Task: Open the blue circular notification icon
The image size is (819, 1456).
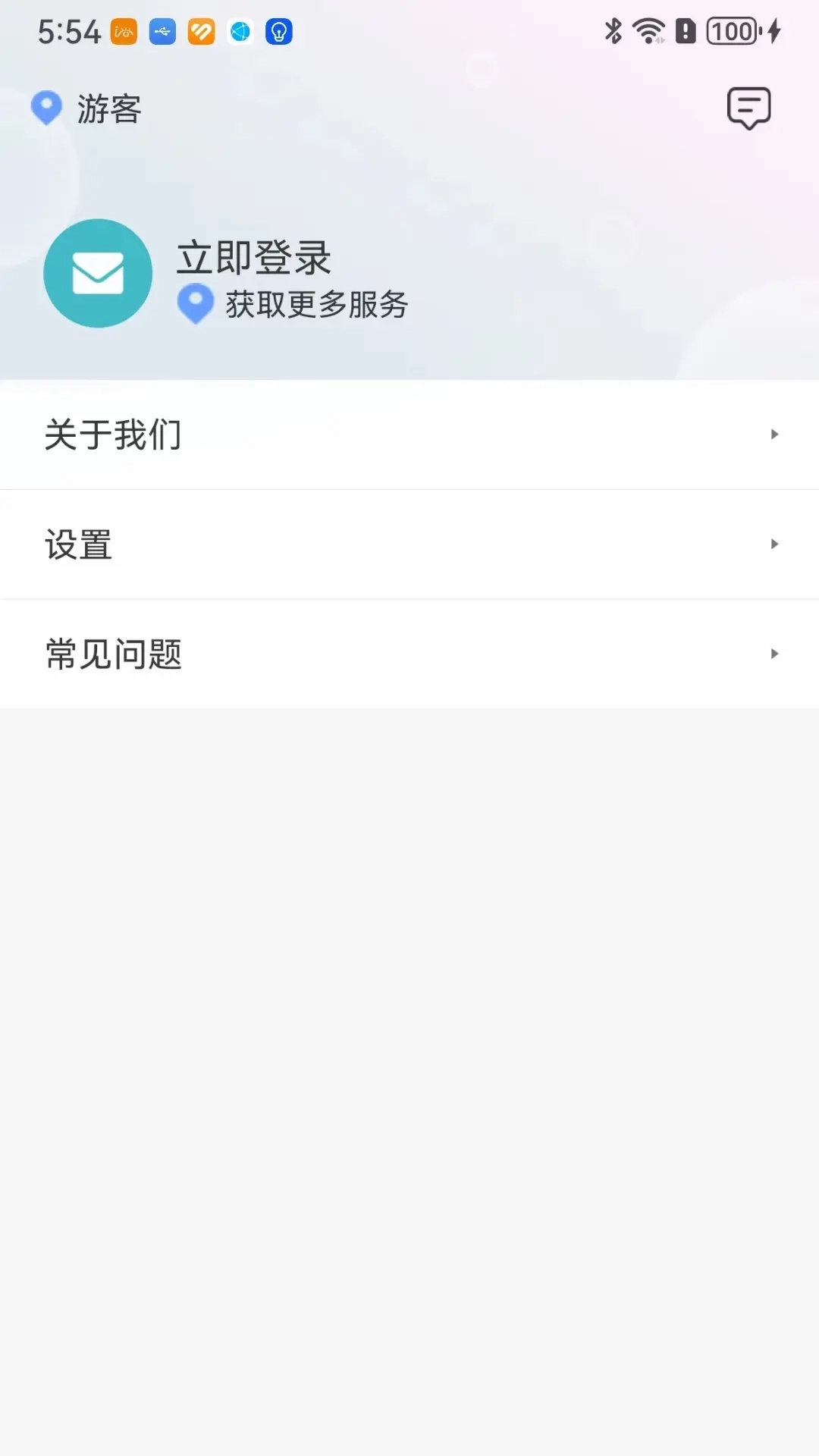Action: click(240, 31)
